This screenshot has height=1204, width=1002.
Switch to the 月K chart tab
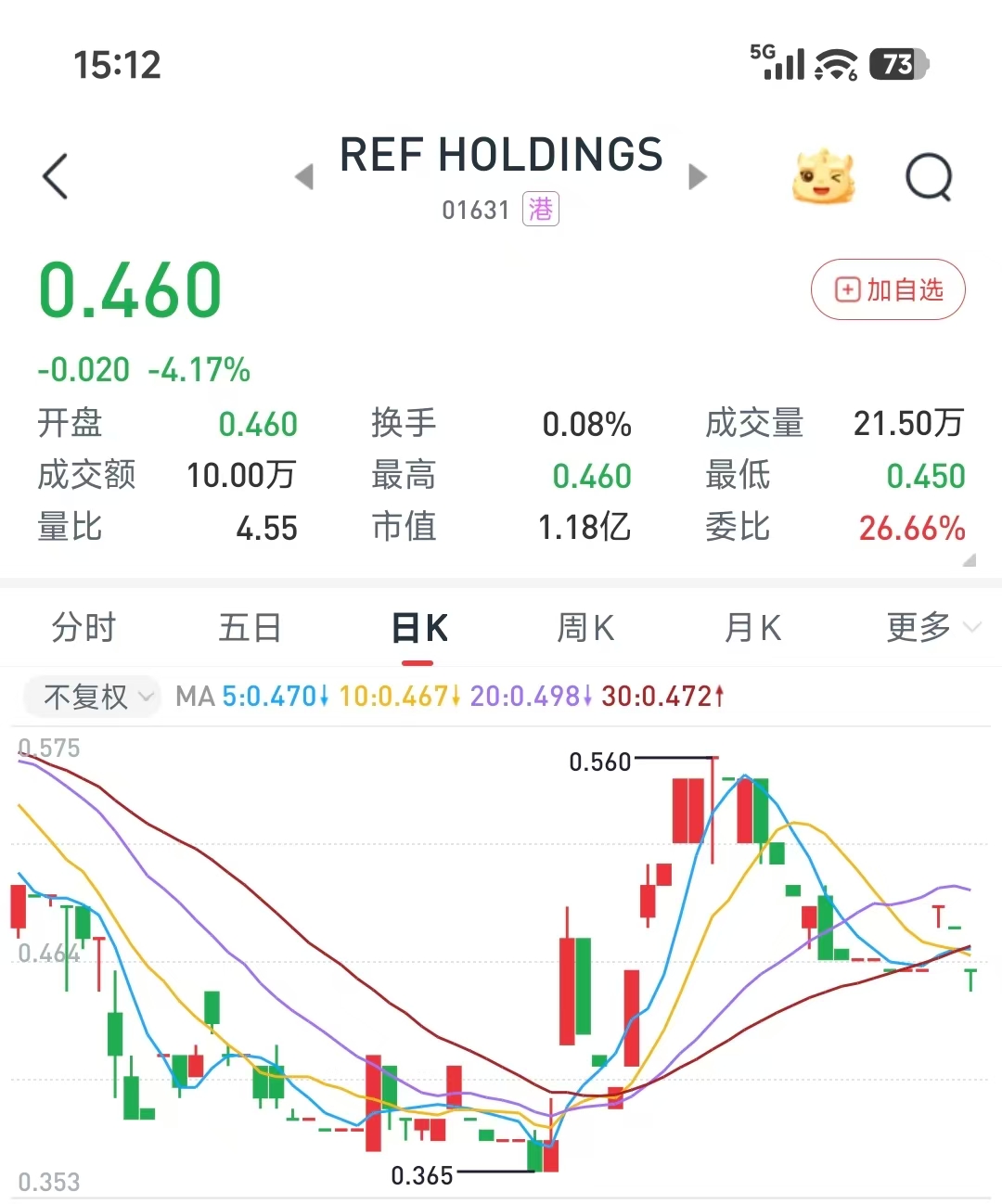point(752,628)
